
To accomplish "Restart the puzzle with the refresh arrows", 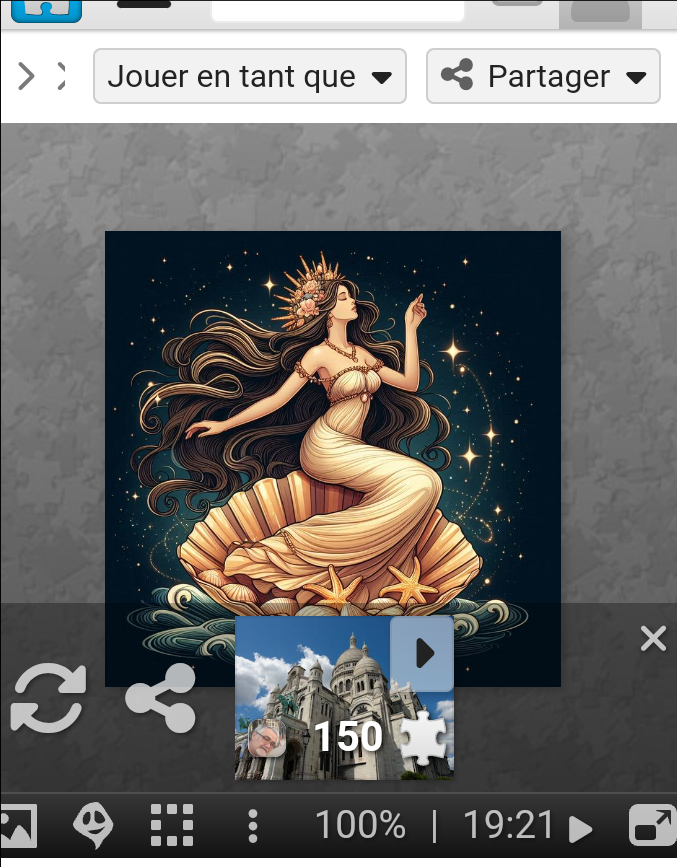I will [48, 699].
